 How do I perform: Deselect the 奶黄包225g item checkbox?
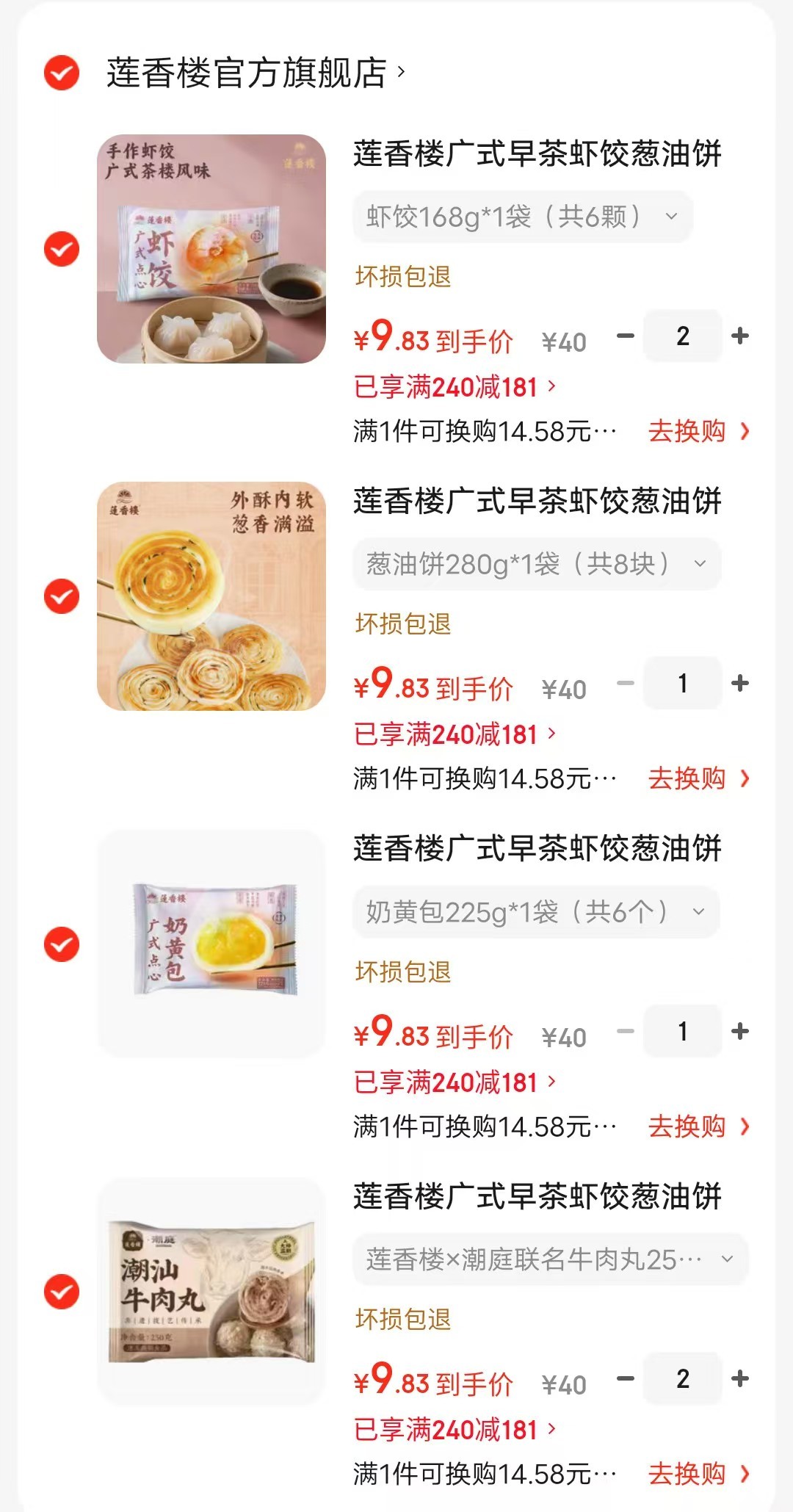click(x=62, y=944)
